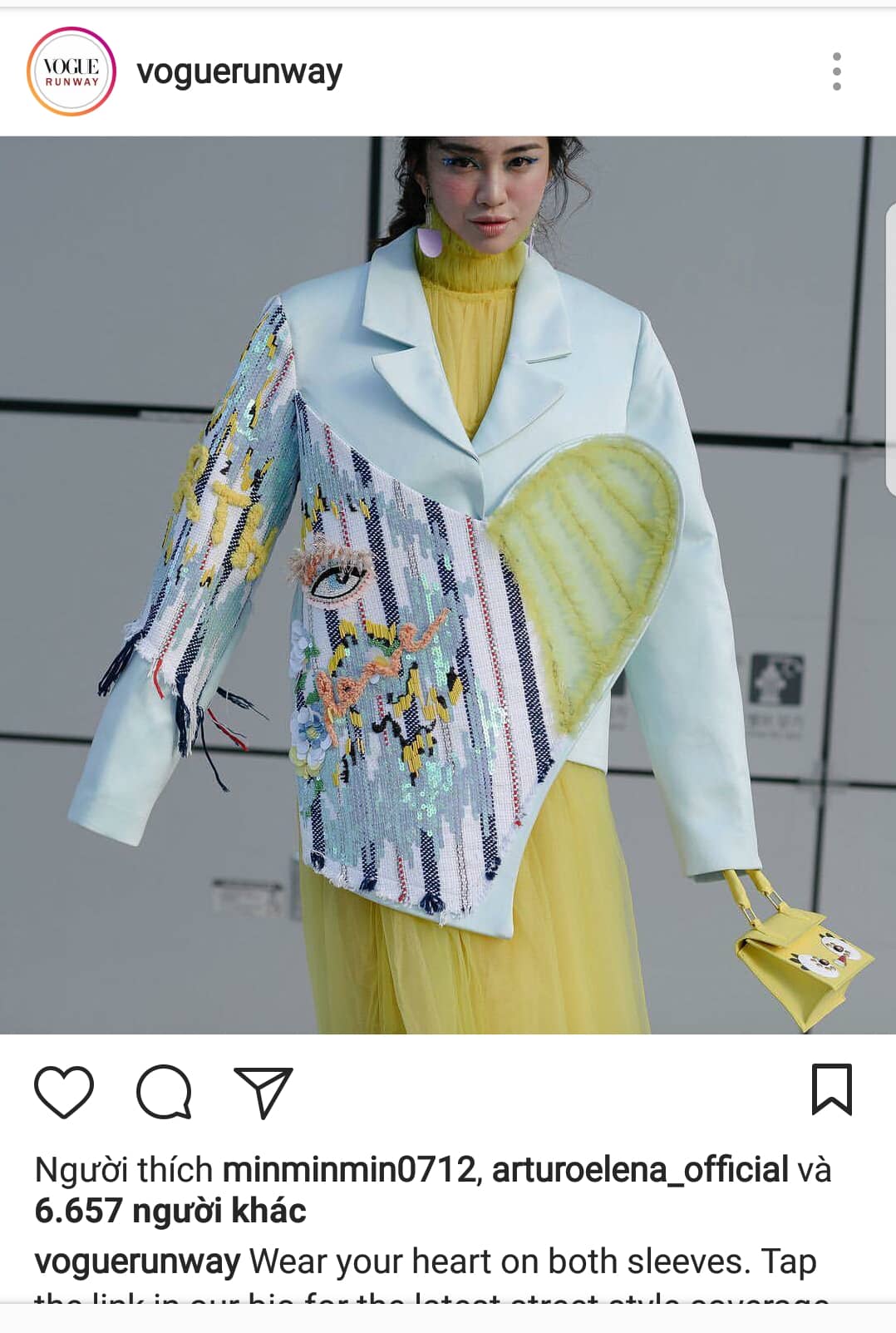Open voguerunway username in the caption

pyautogui.click(x=137, y=1261)
